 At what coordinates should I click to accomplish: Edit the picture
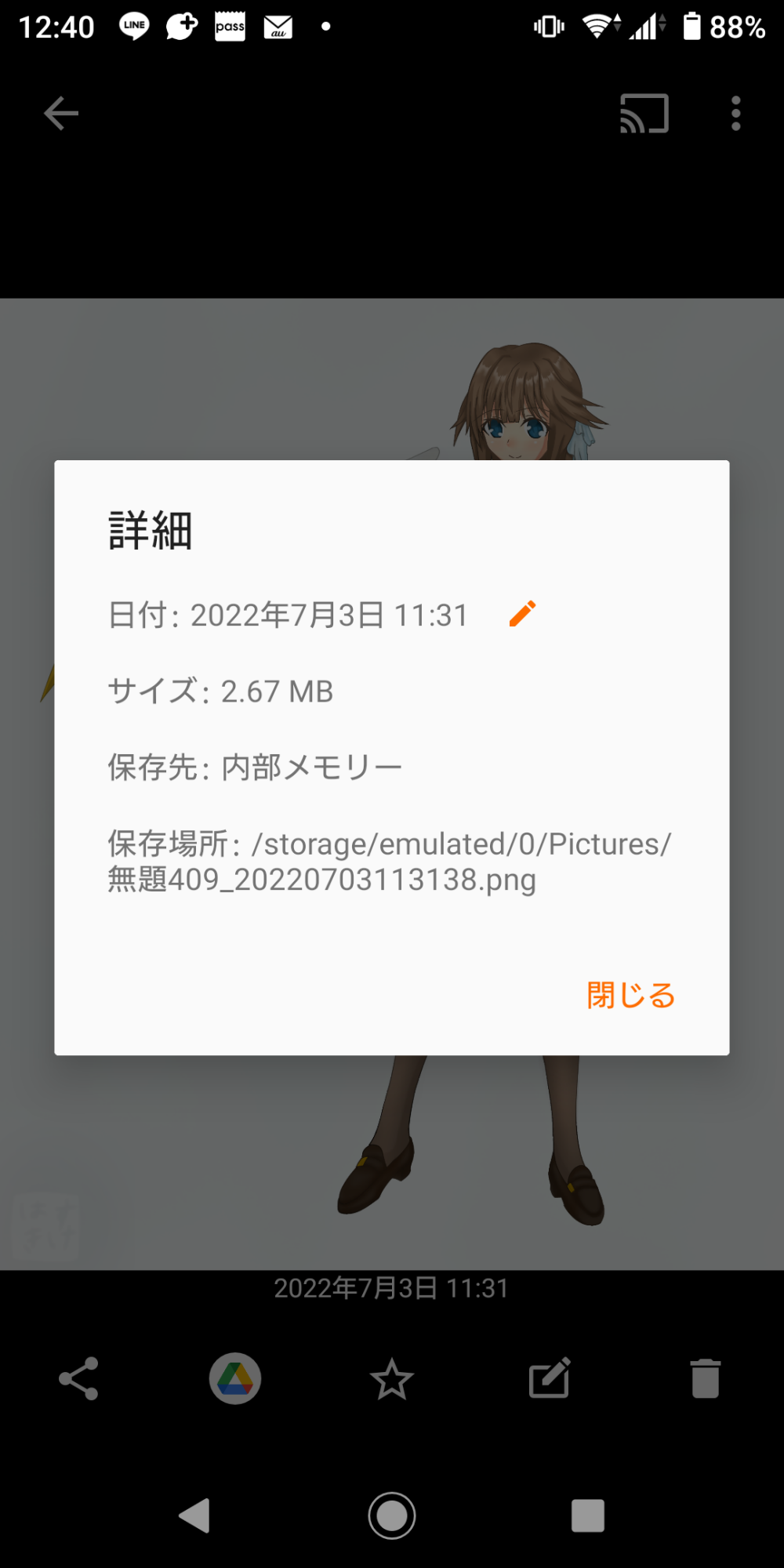[x=549, y=1378]
